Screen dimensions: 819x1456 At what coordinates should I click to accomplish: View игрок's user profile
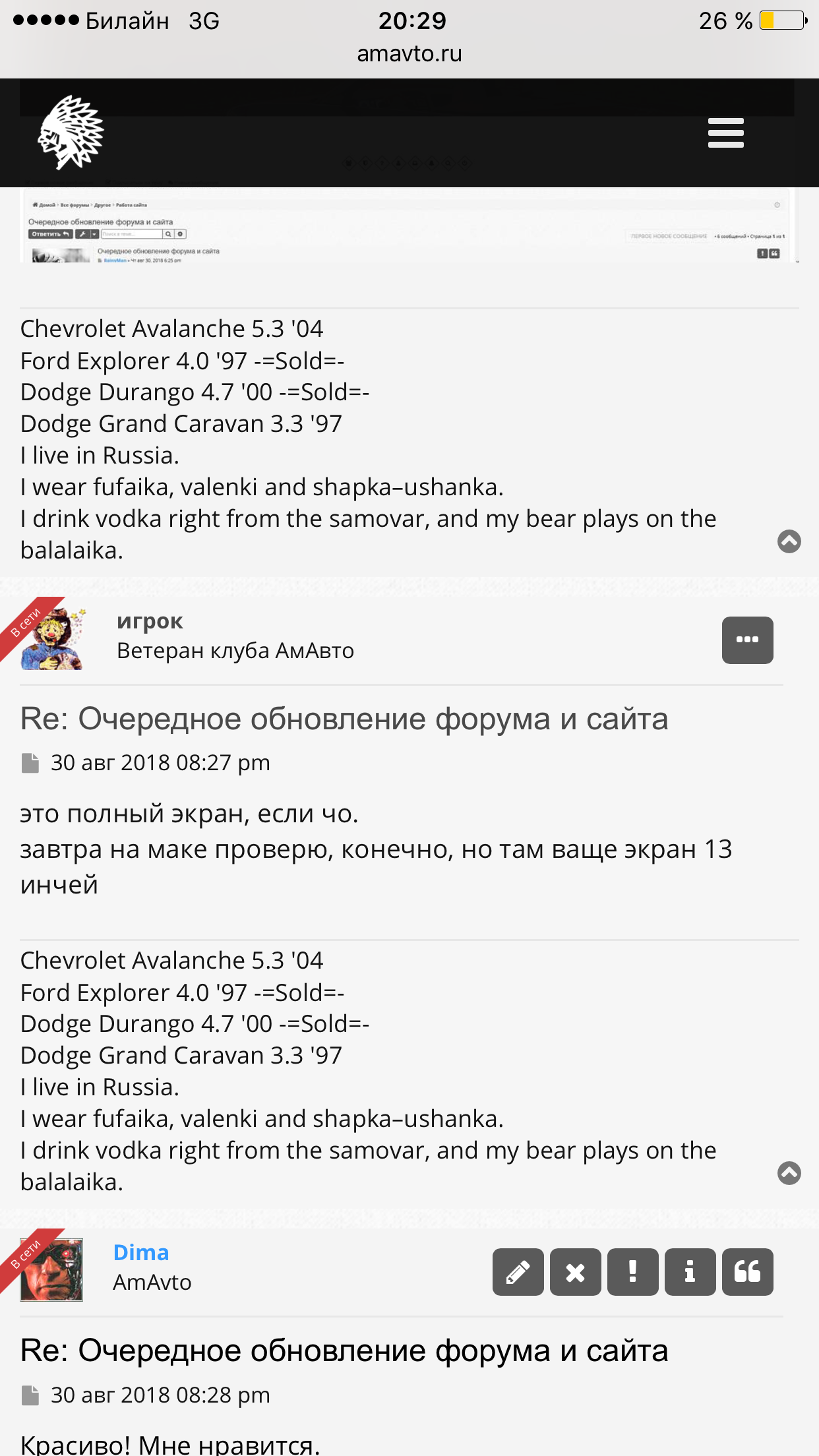click(x=150, y=621)
